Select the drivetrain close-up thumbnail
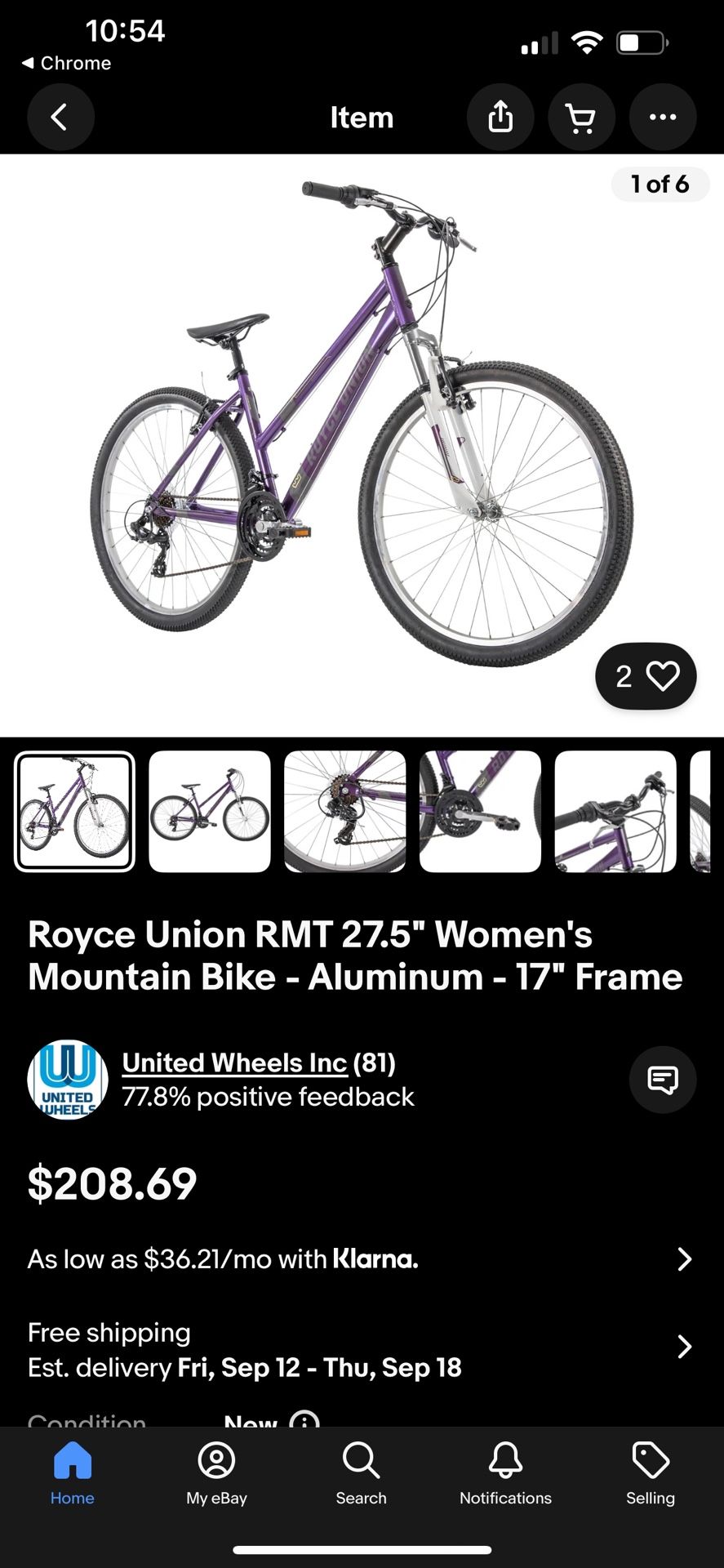724x1568 pixels. pyautogui.click(x=344, y=812)
